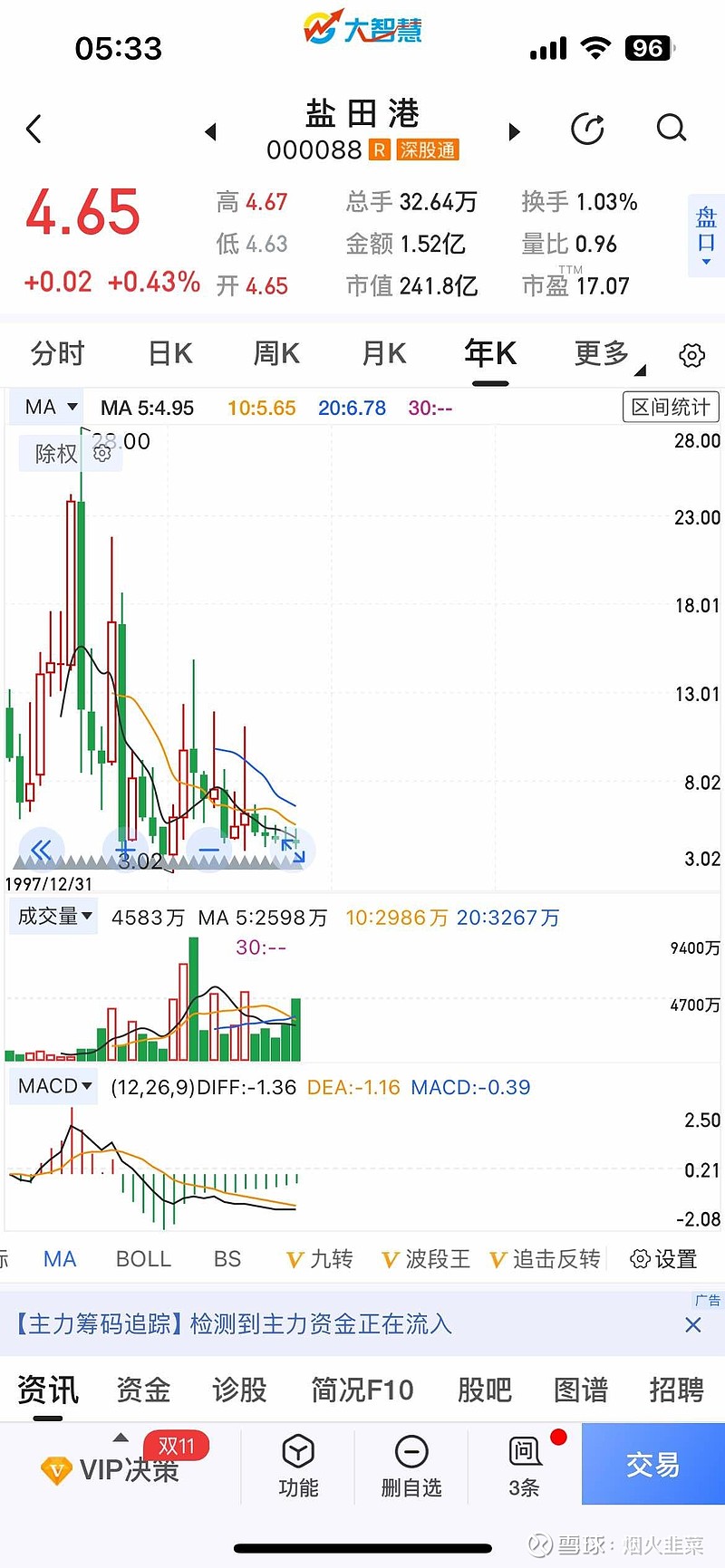This screenshot has height=1568, width=725.
Task: Dismiss the 主力筹码追踪 ad banner
Action: [693, 1324]
